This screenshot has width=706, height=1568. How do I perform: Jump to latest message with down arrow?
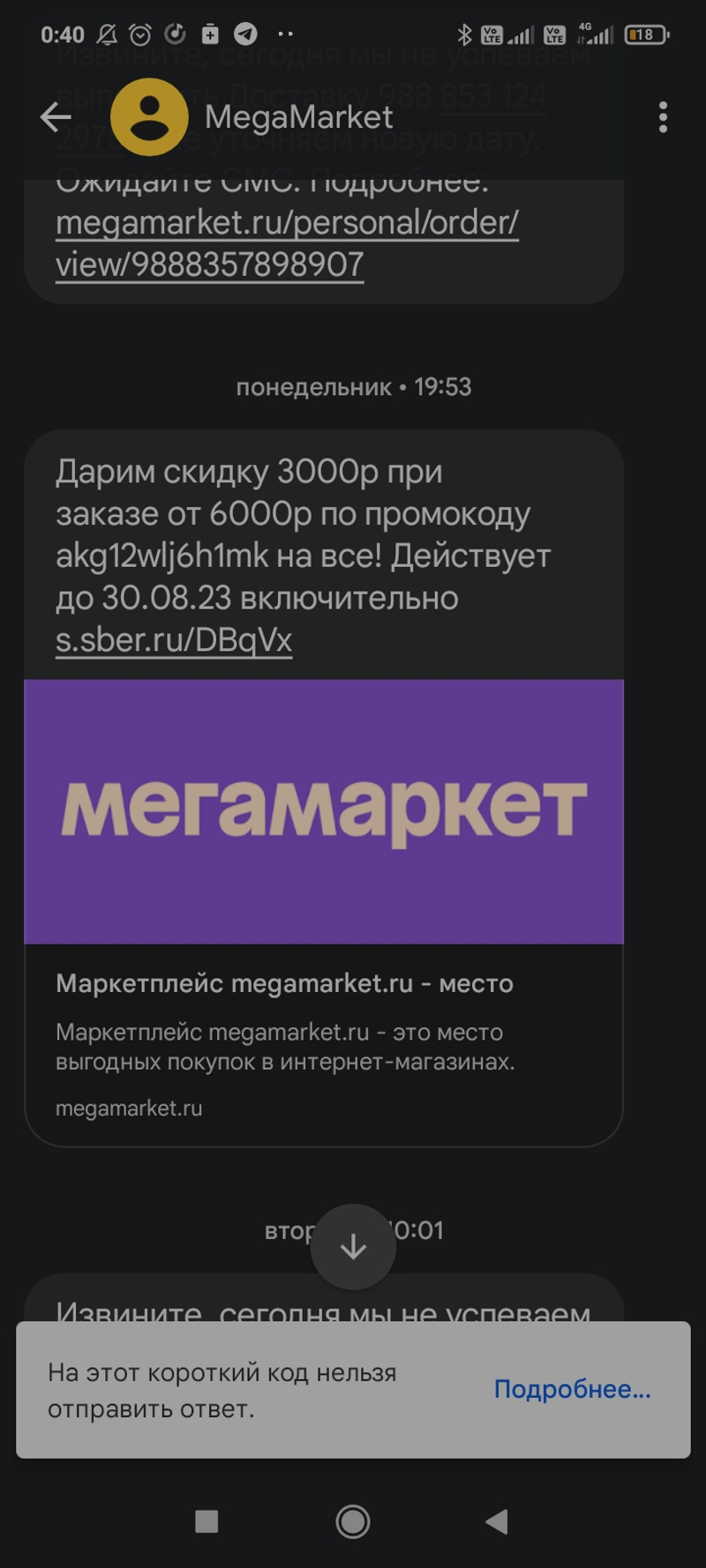coord(353,1247)
